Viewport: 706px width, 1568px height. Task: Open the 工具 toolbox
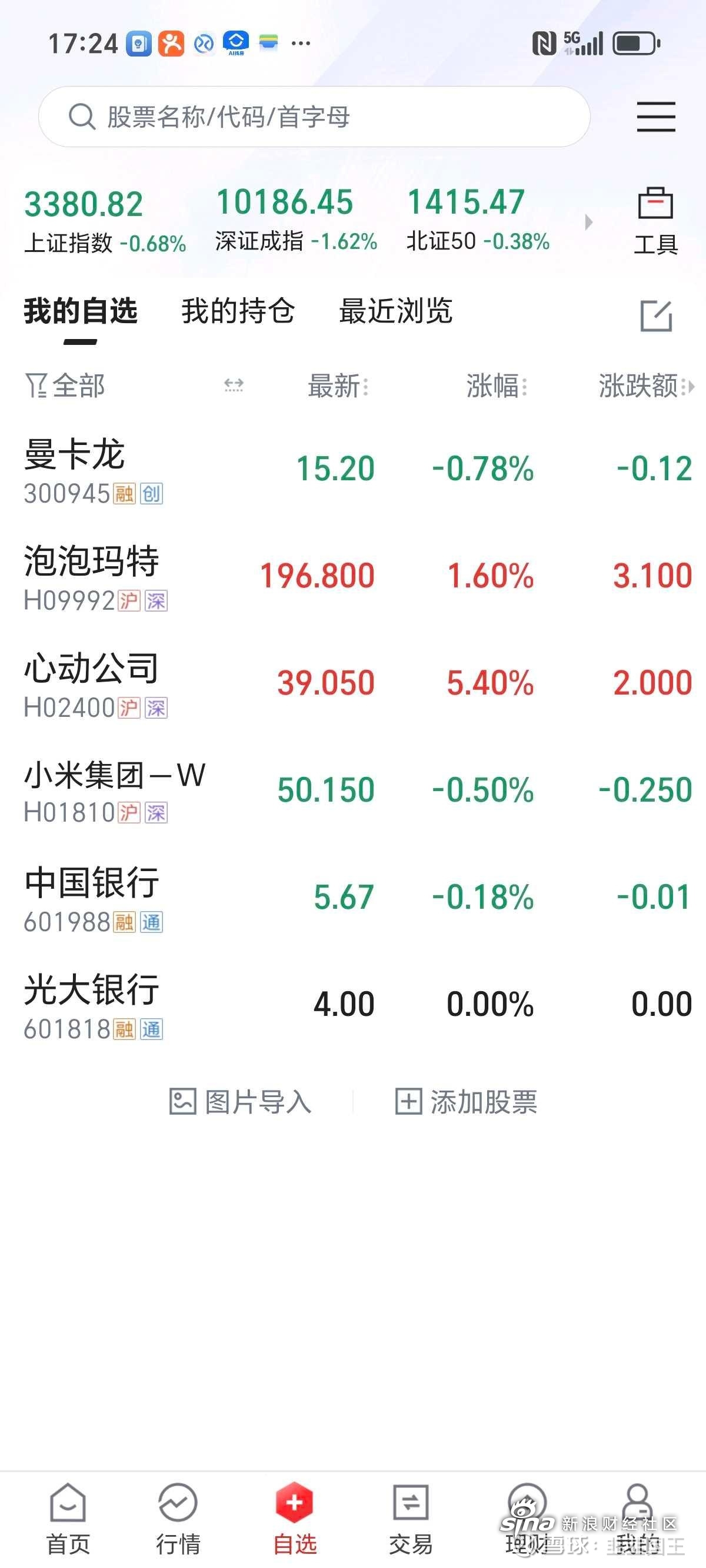pyautogui.click(x=655, y=220)
